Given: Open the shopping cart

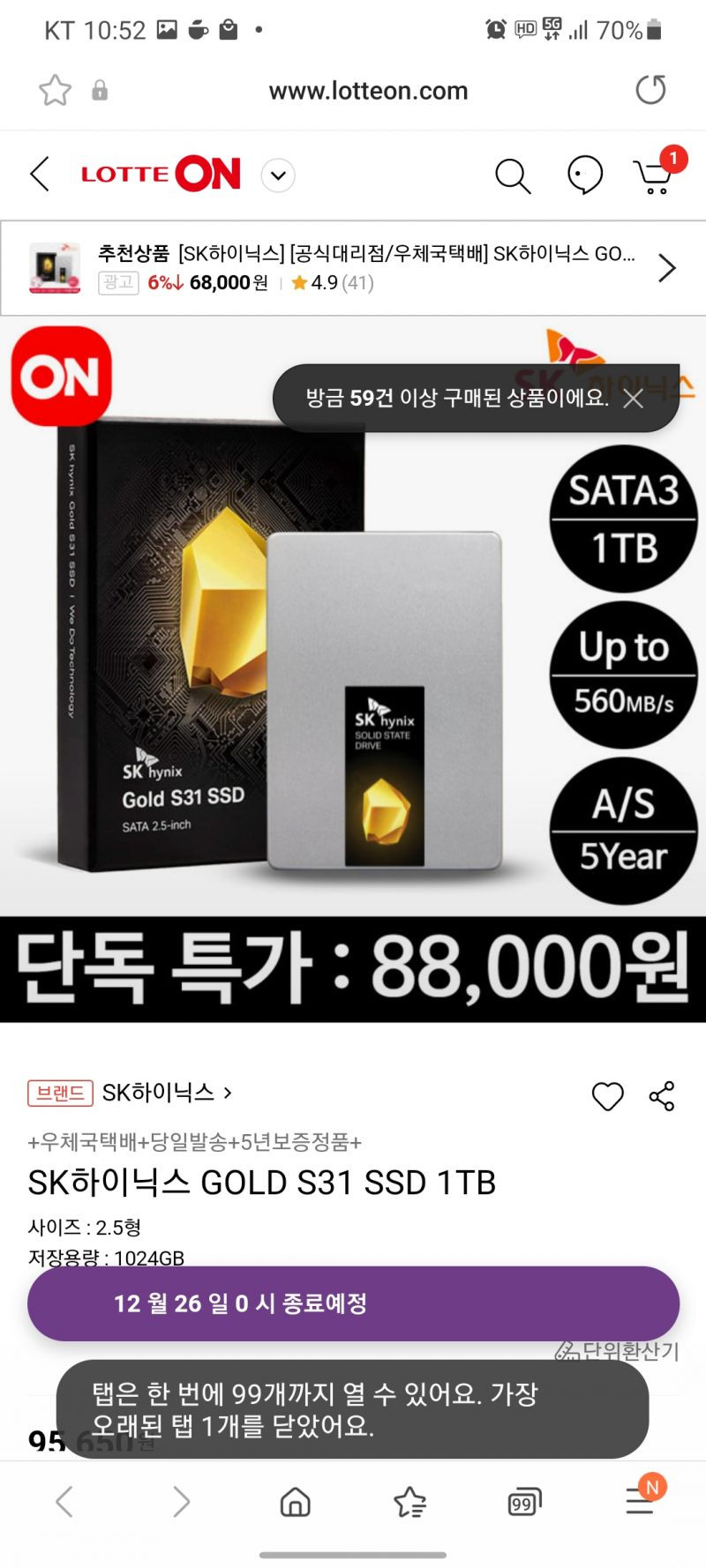Looking at the screenshot, I should pyautogui.click(x=654, y=176).
